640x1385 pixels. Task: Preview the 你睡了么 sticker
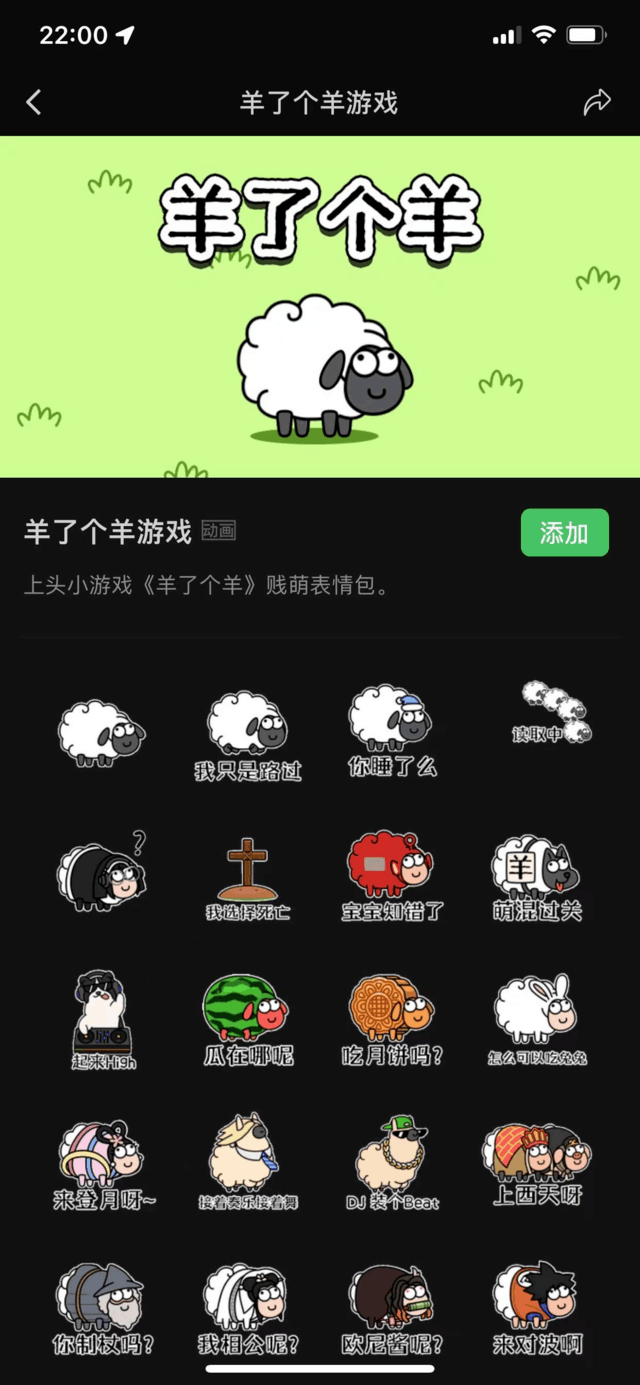(392, 730)
